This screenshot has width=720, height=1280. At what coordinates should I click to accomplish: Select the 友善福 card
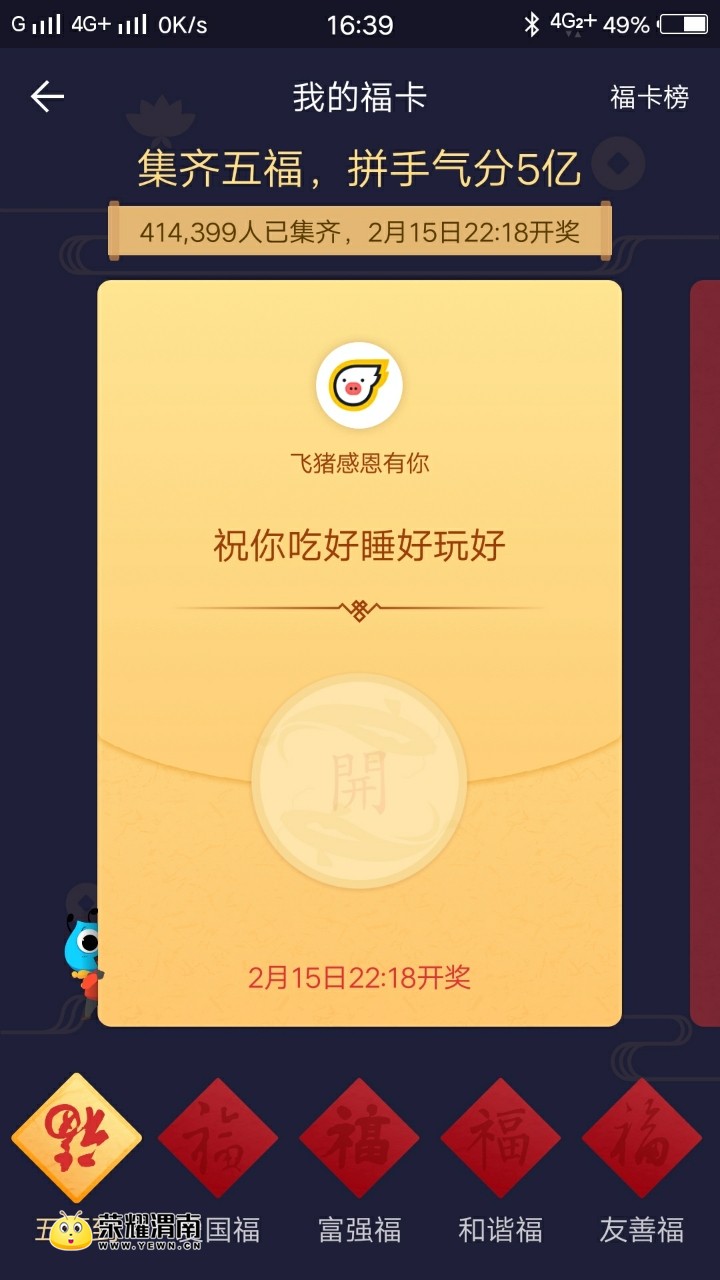pyautogui.click(x=641, y=1138)
